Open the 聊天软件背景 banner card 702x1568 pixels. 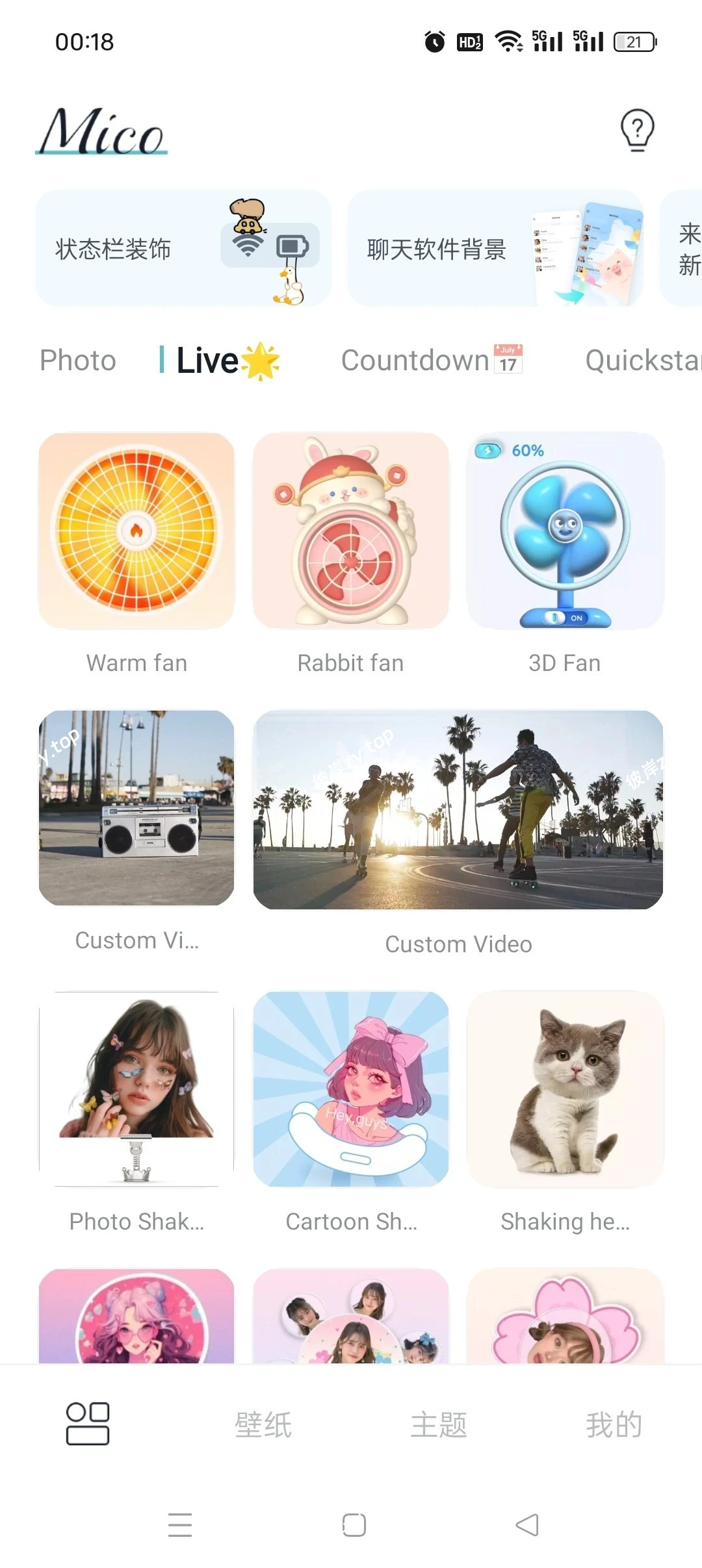point(494,249)
